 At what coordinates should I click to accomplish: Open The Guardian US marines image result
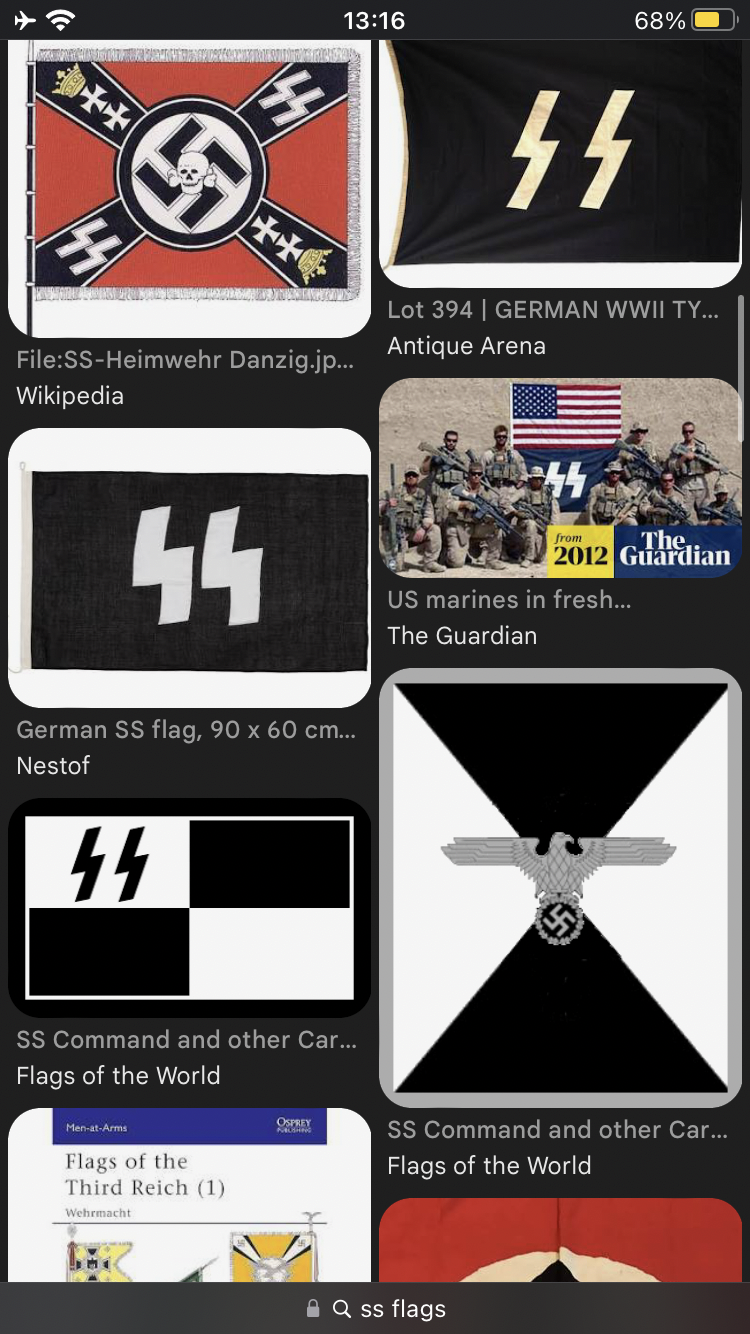coord(560,478)
